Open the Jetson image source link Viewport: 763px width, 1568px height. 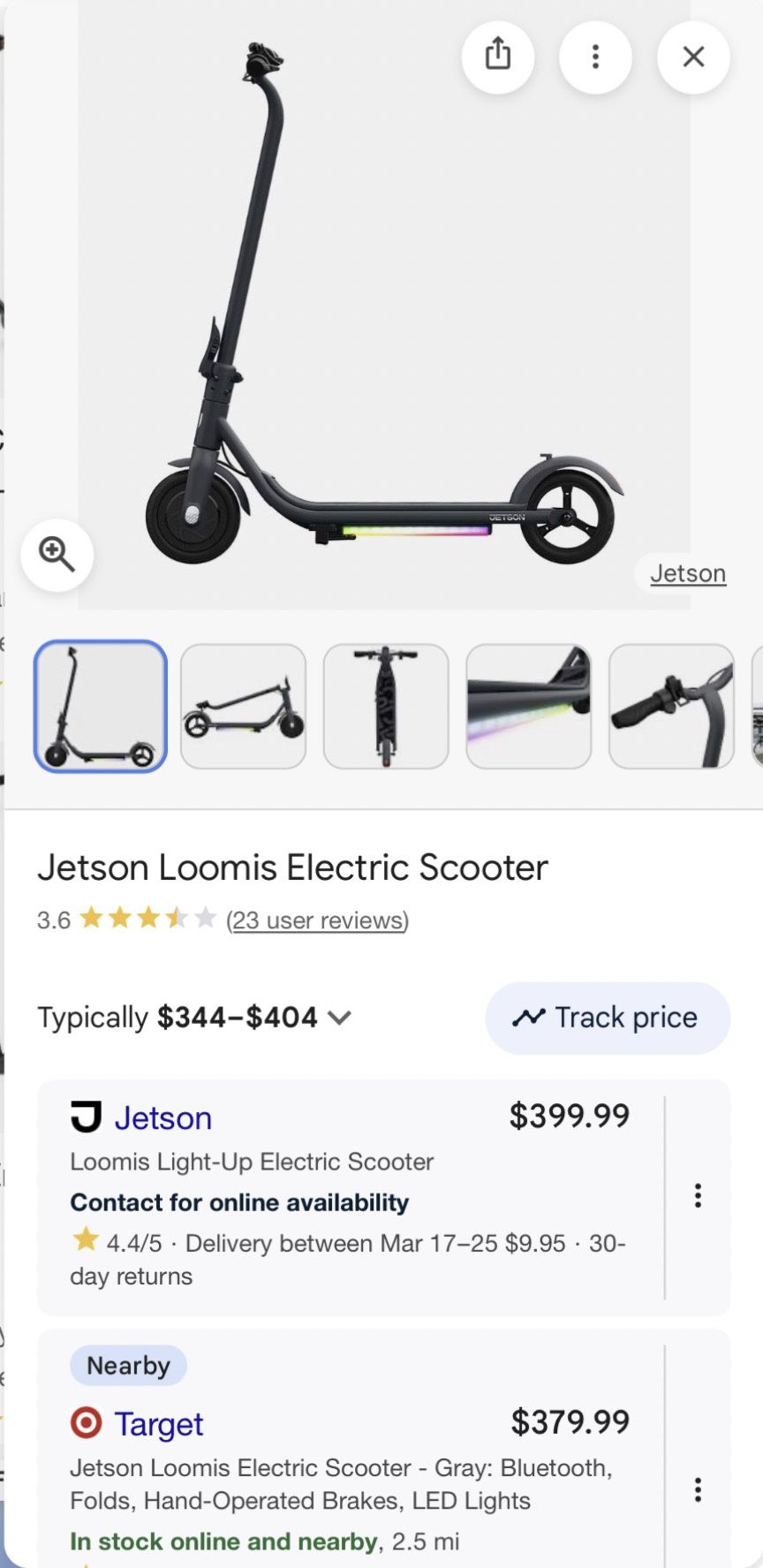(687, 574)
